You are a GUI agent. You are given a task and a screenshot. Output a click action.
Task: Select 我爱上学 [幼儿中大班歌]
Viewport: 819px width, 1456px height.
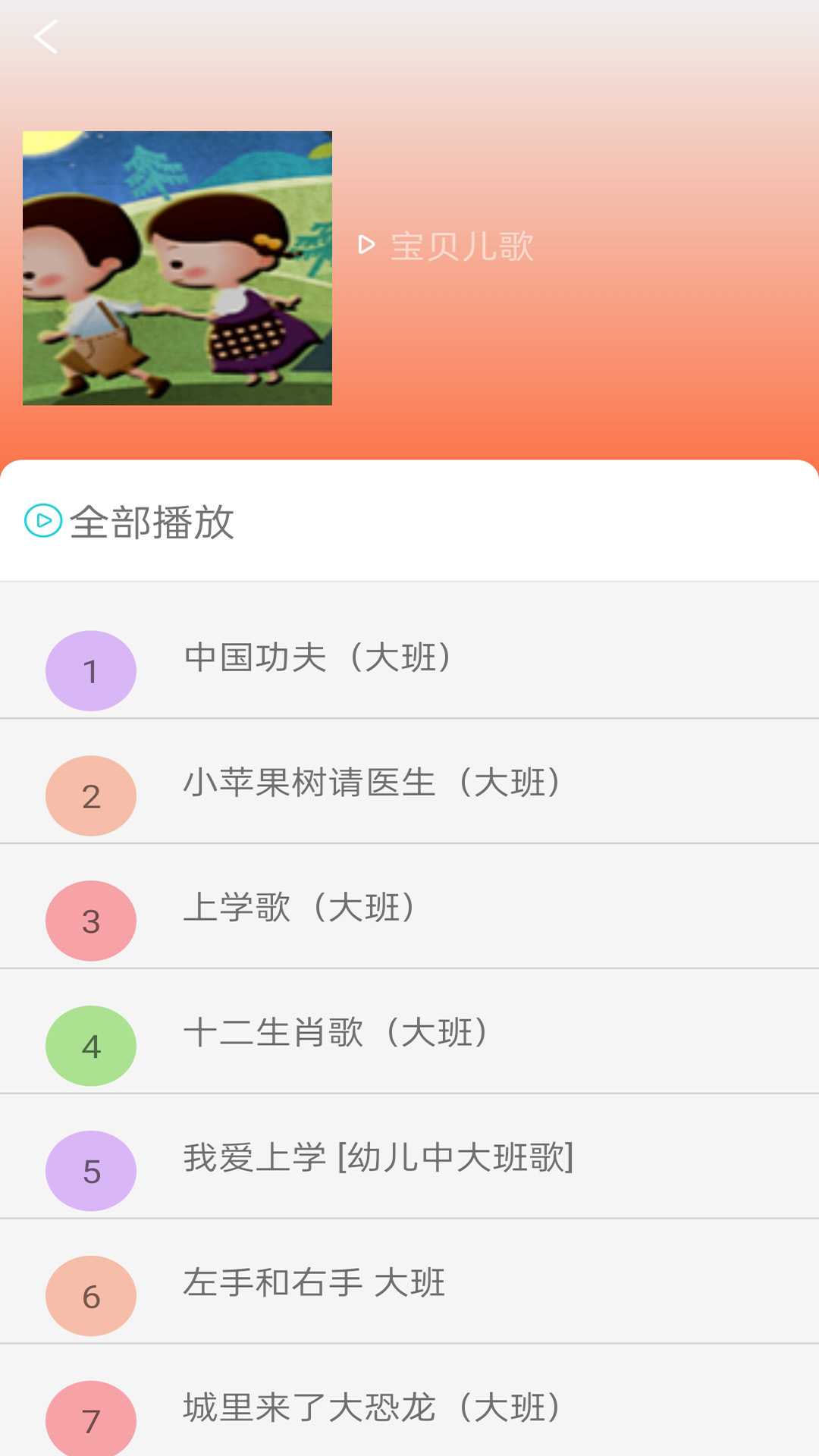[379, 1156]
